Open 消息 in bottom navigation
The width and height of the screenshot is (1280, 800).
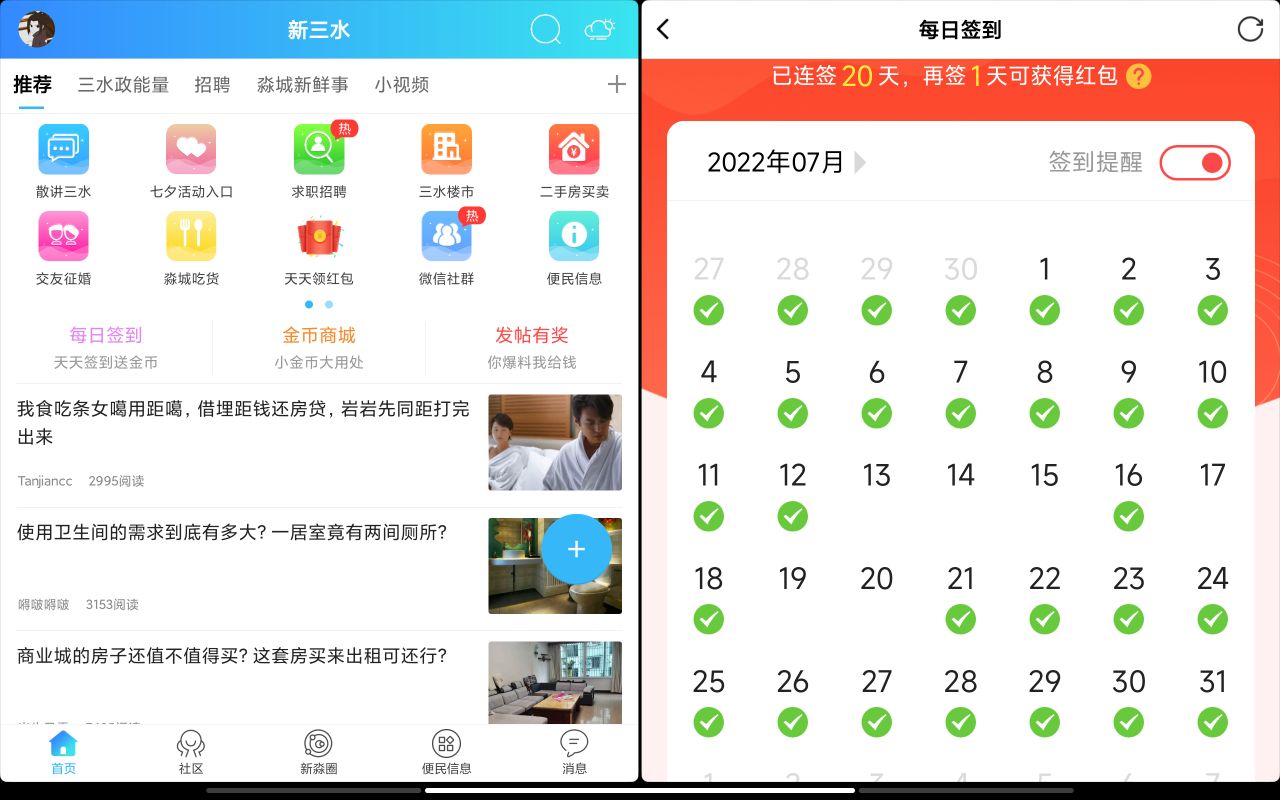(574, 752)
